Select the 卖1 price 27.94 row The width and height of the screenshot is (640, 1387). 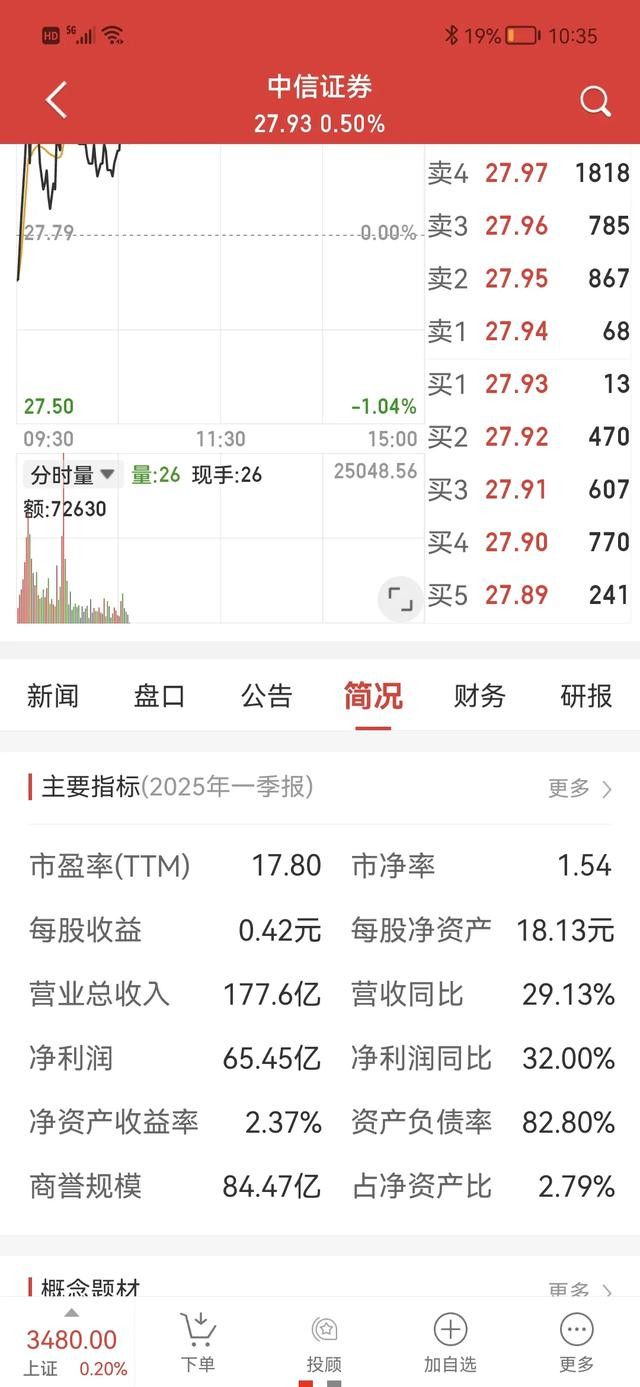tap(529, 331)
